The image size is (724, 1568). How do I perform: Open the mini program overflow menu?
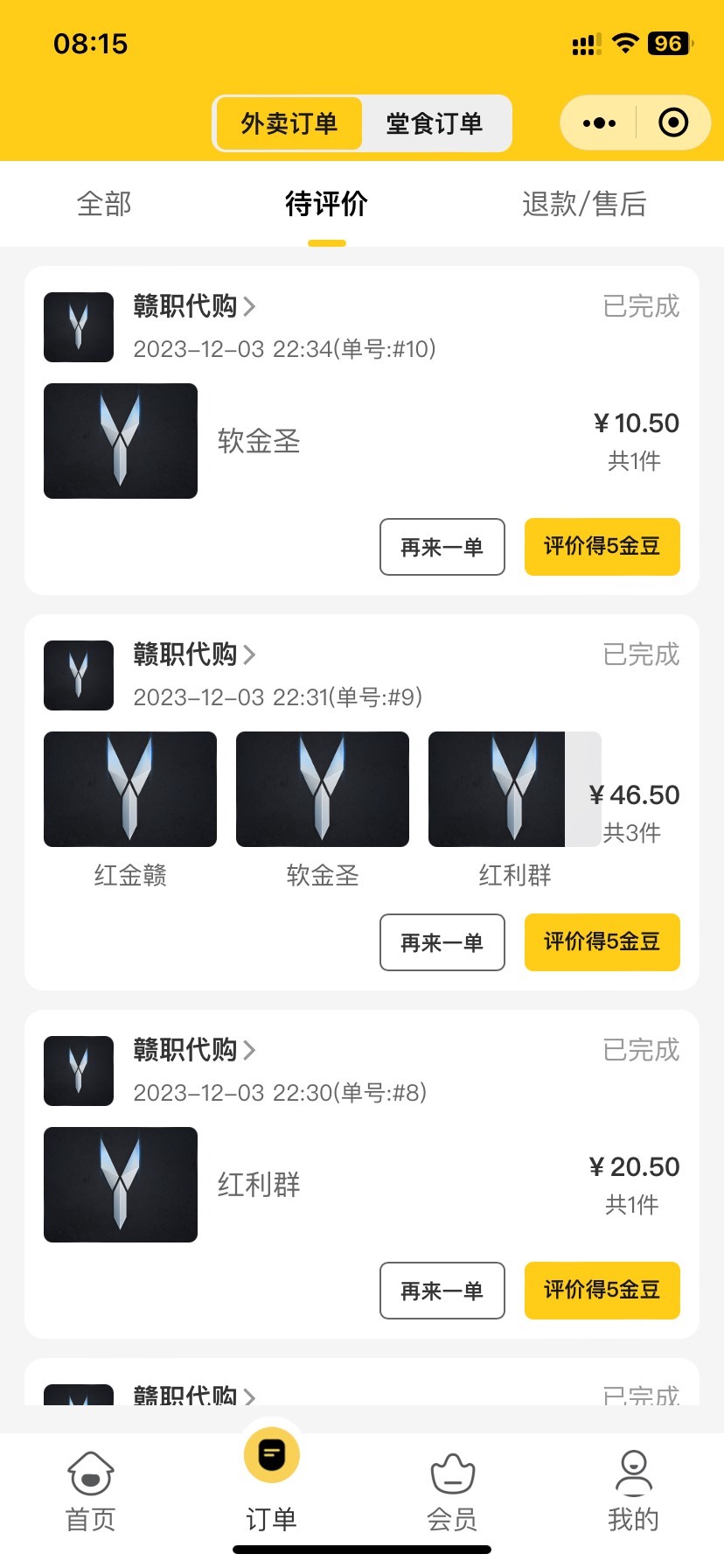[x=599, y=123]
